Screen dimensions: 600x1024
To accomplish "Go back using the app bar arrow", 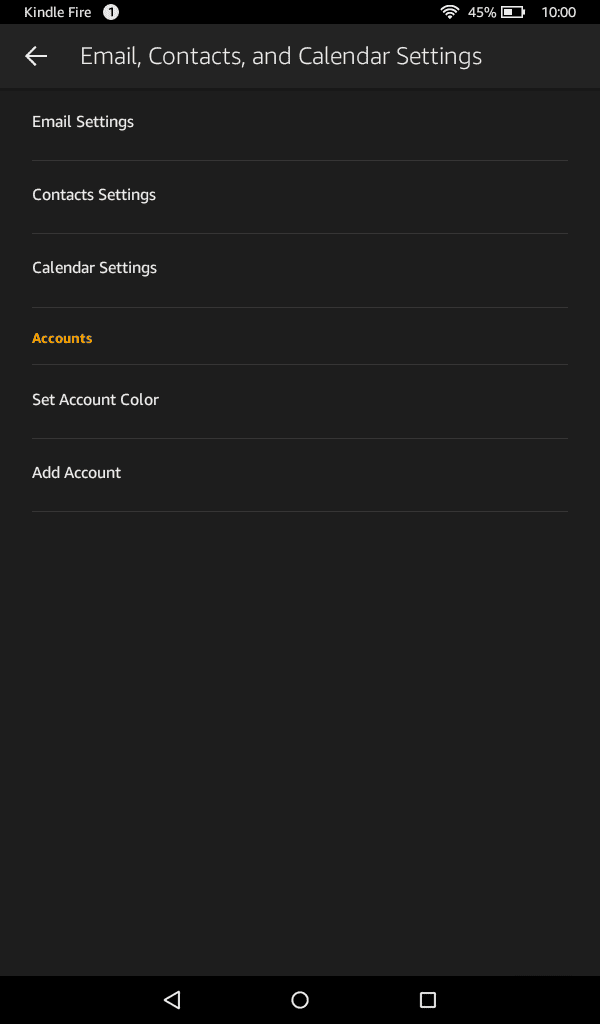I will point(36,56).
